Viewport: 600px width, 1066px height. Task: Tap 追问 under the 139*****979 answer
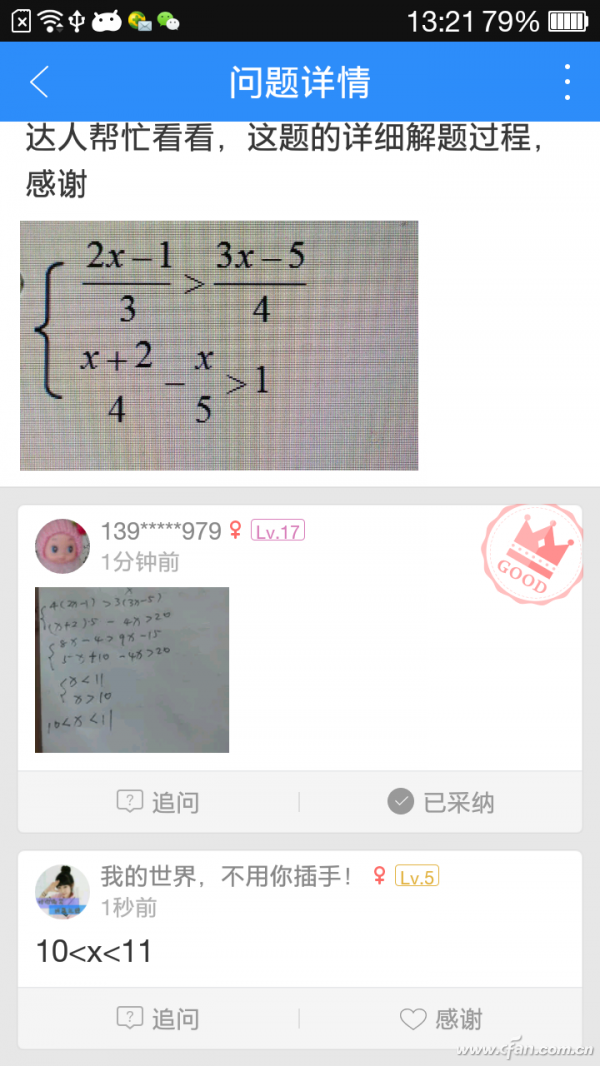(158, 802)
